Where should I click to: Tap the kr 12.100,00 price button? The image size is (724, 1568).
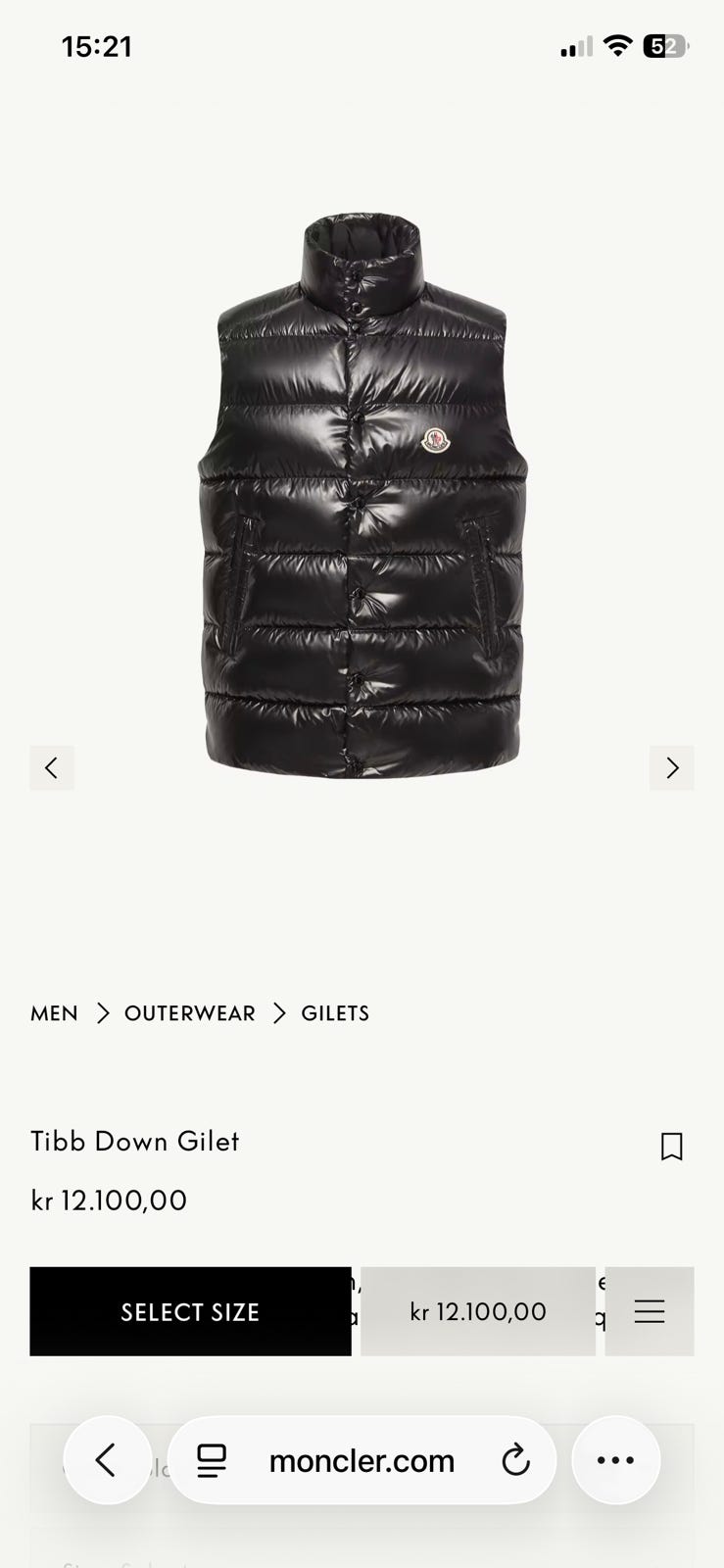tap(478, 1311)
